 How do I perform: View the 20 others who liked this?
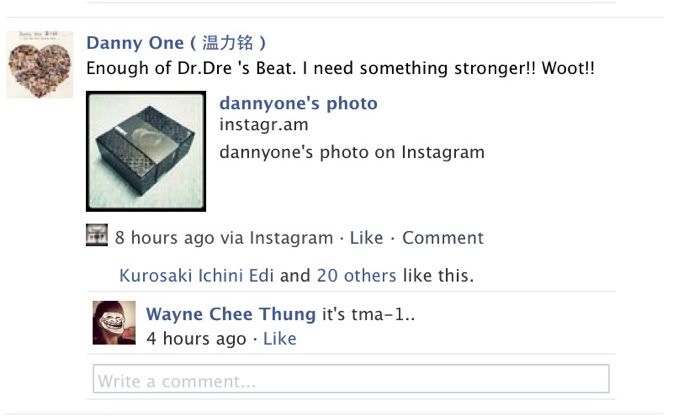(356, 275)
